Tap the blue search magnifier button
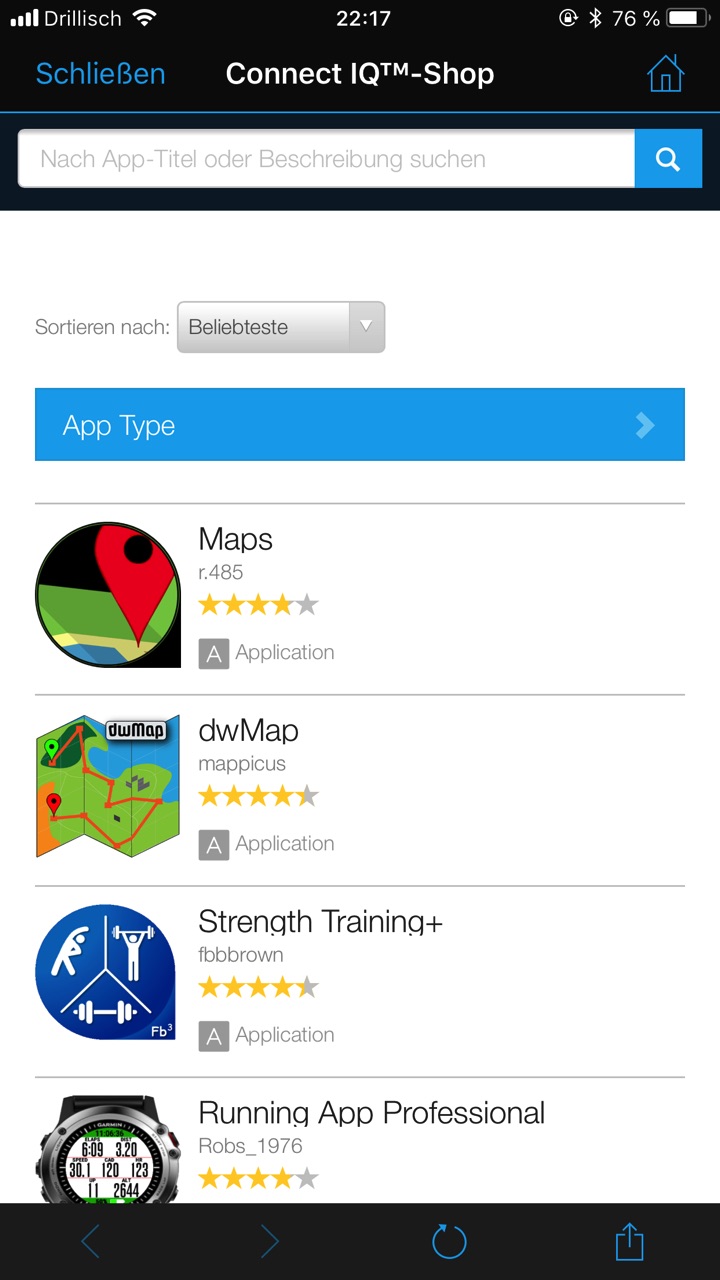Viewport: 720px width, 1280px height. tap(668, 159)
